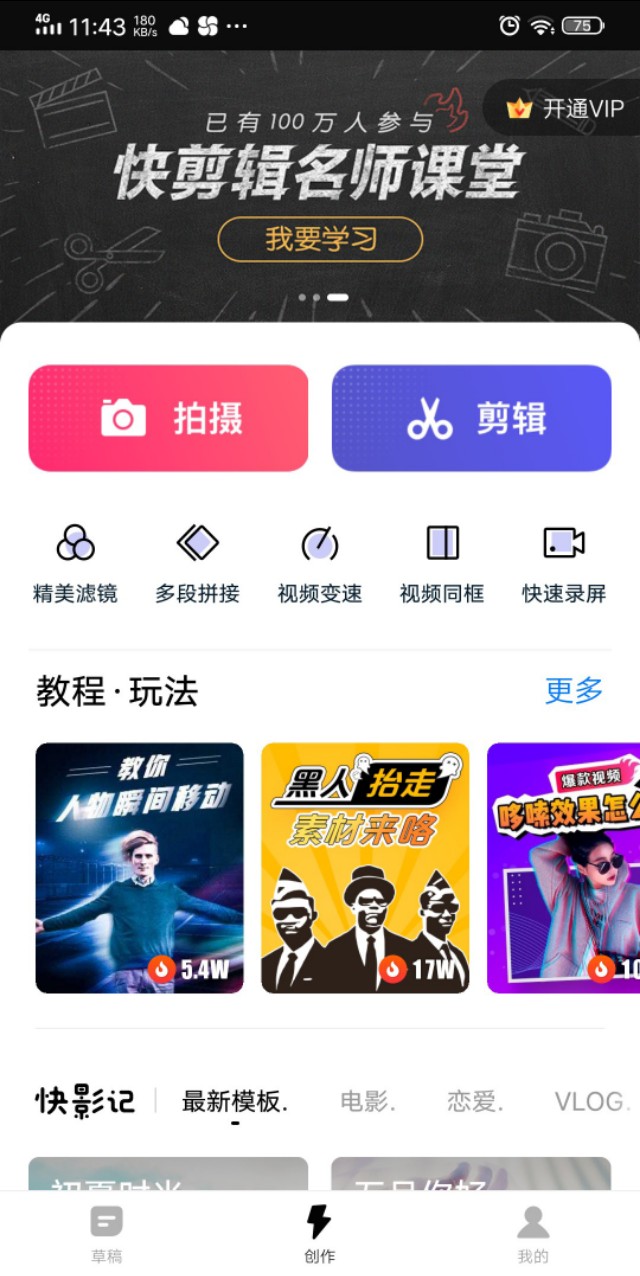Switch to the VLOG template tab
This screenshot has width=640, height=1276.
point(591,1102)
